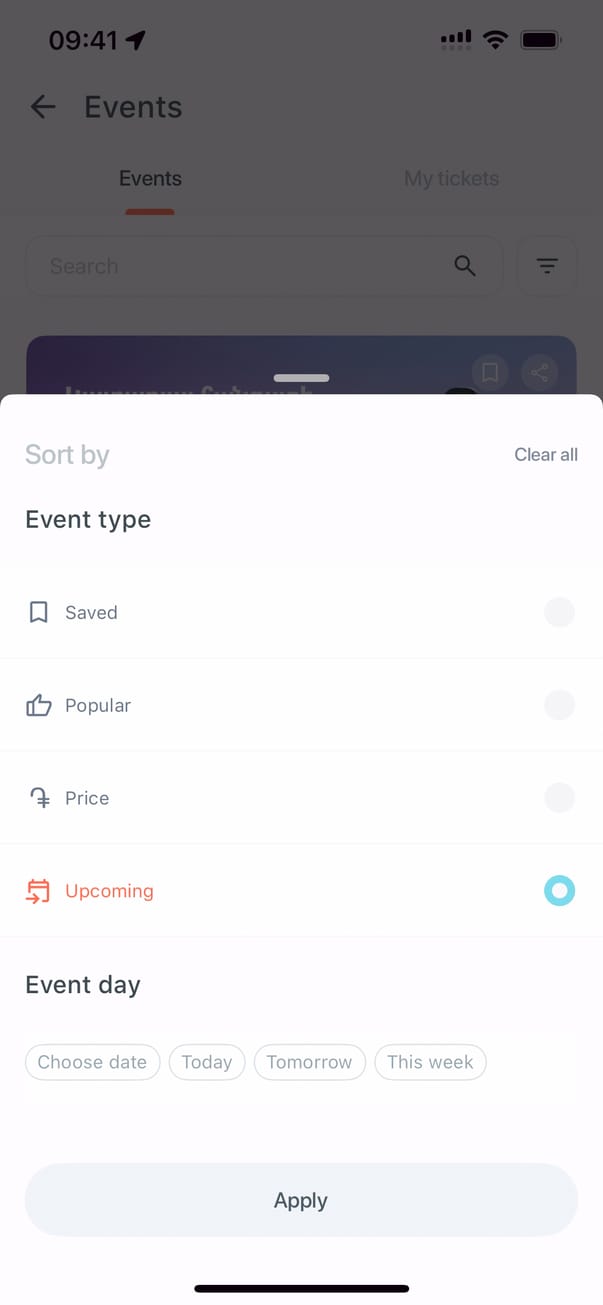Select the Saved sort option
This screenshot has height=1305, width=603.
click(559, 612)
